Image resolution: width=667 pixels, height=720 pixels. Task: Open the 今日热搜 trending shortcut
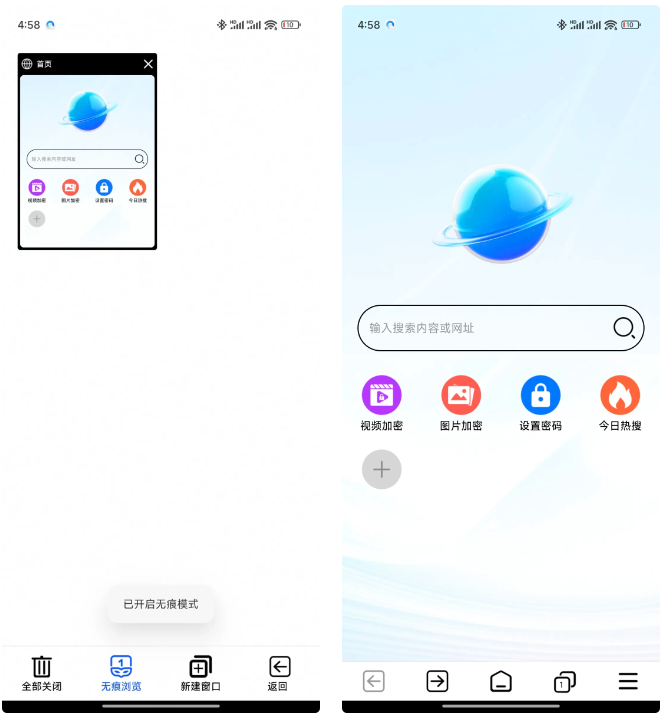620,403
